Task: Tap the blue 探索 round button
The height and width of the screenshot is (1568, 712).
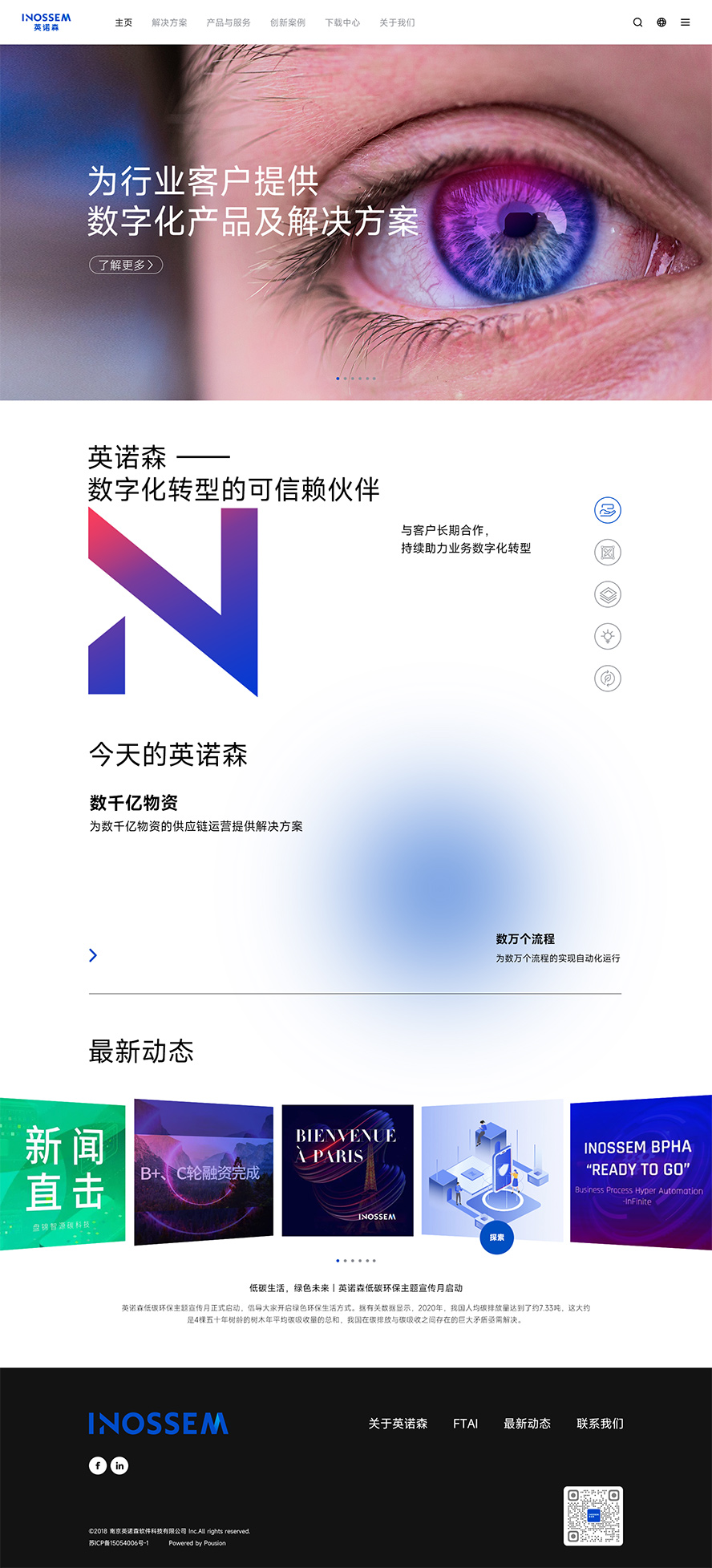Action: tap(497, 1238)
